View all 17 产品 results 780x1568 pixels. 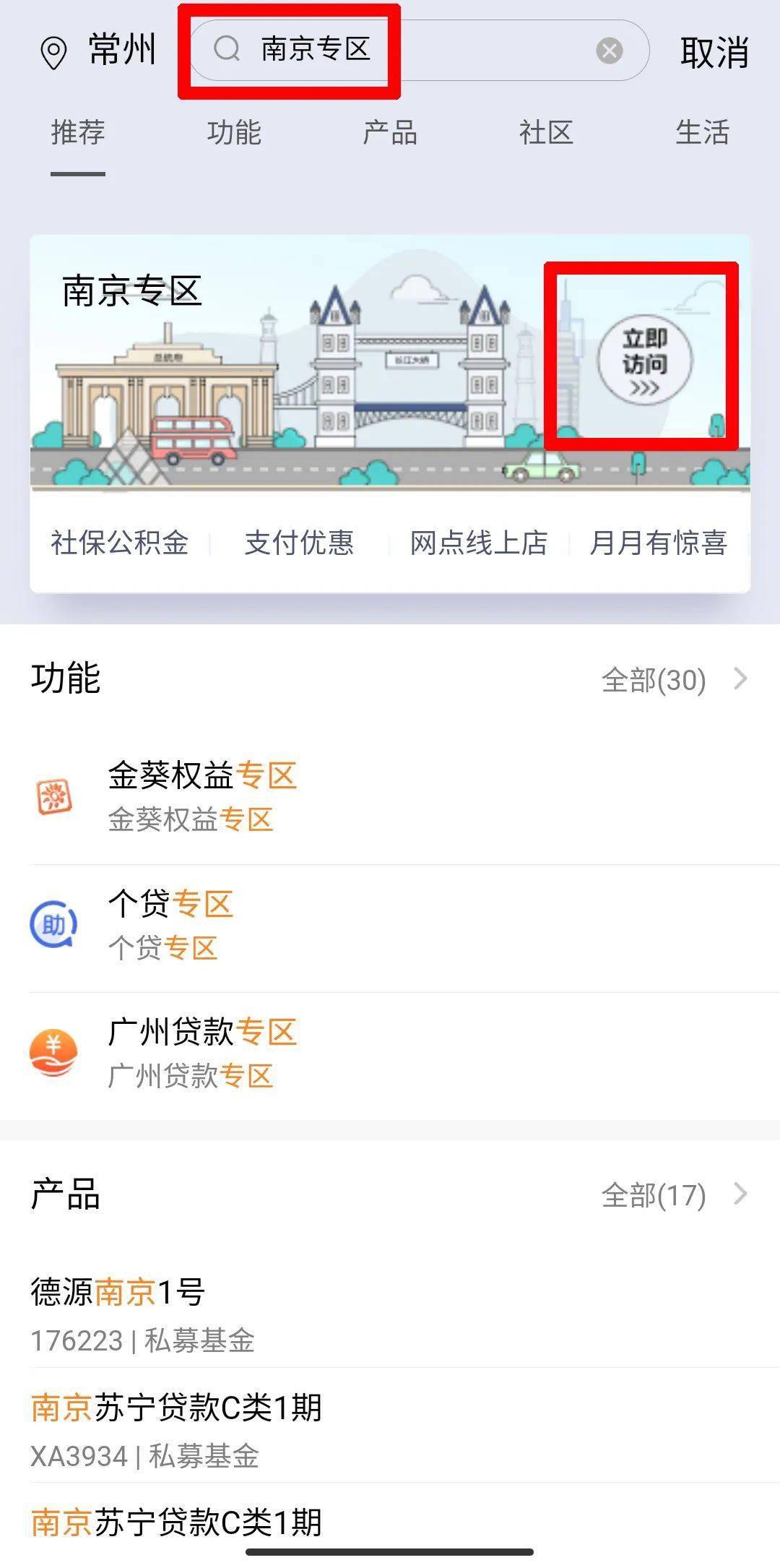coord(673,1195)
